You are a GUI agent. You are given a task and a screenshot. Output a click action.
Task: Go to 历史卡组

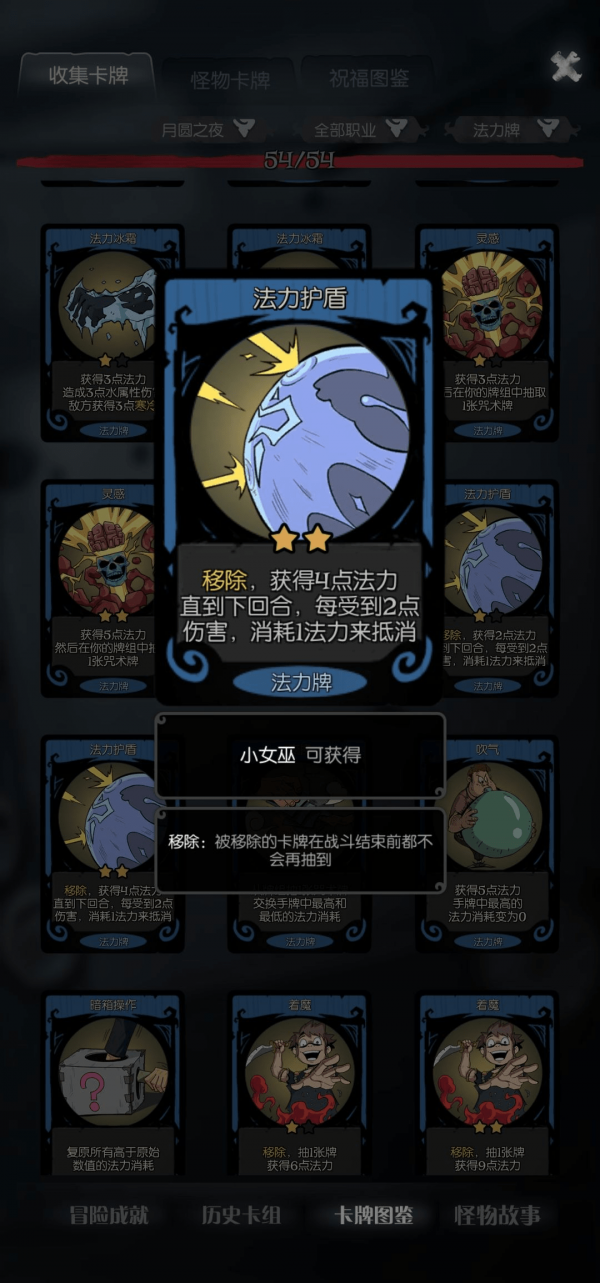240,1215
